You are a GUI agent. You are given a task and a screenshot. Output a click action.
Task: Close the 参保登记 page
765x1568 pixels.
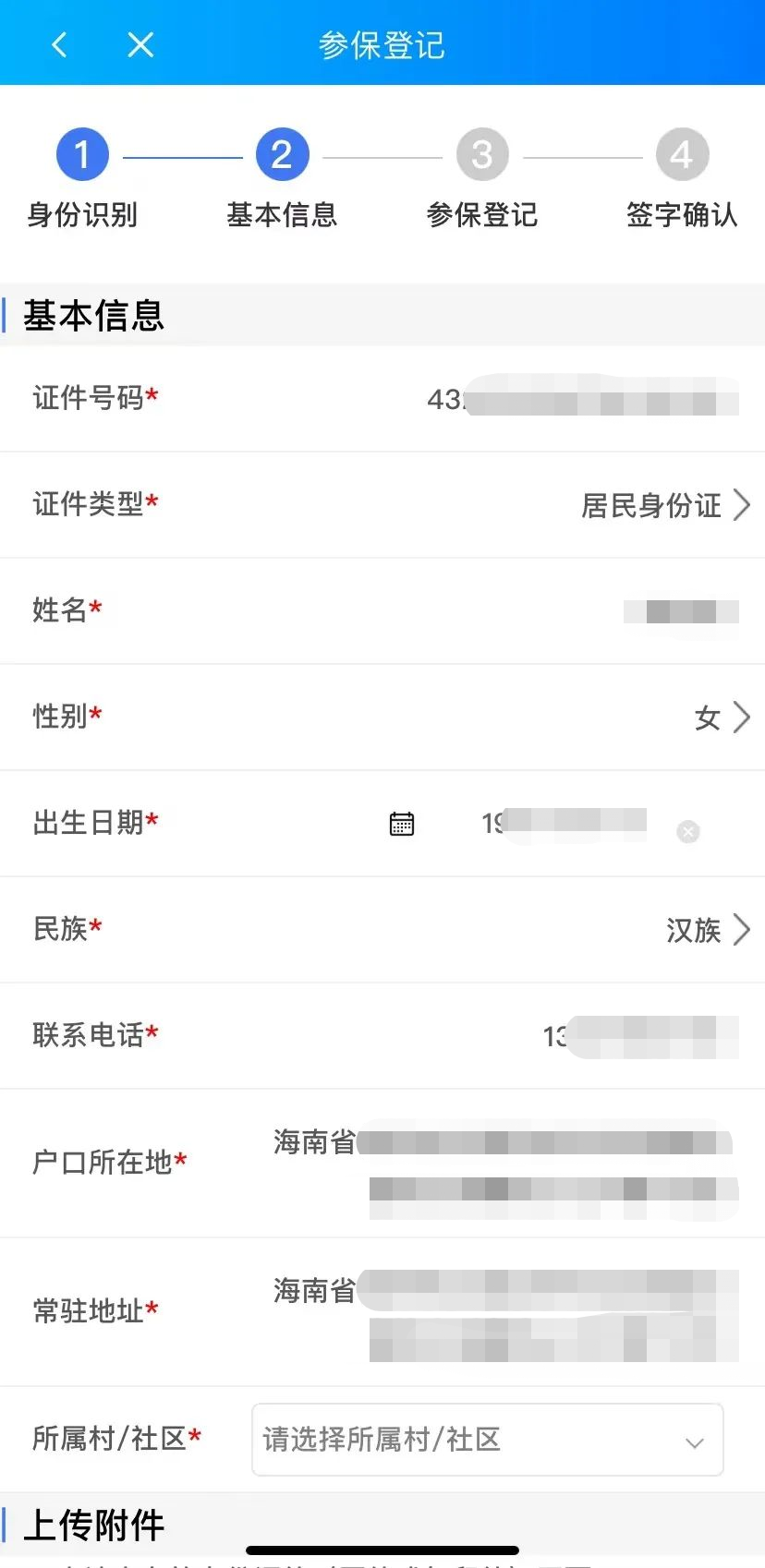tap(140, 44)
